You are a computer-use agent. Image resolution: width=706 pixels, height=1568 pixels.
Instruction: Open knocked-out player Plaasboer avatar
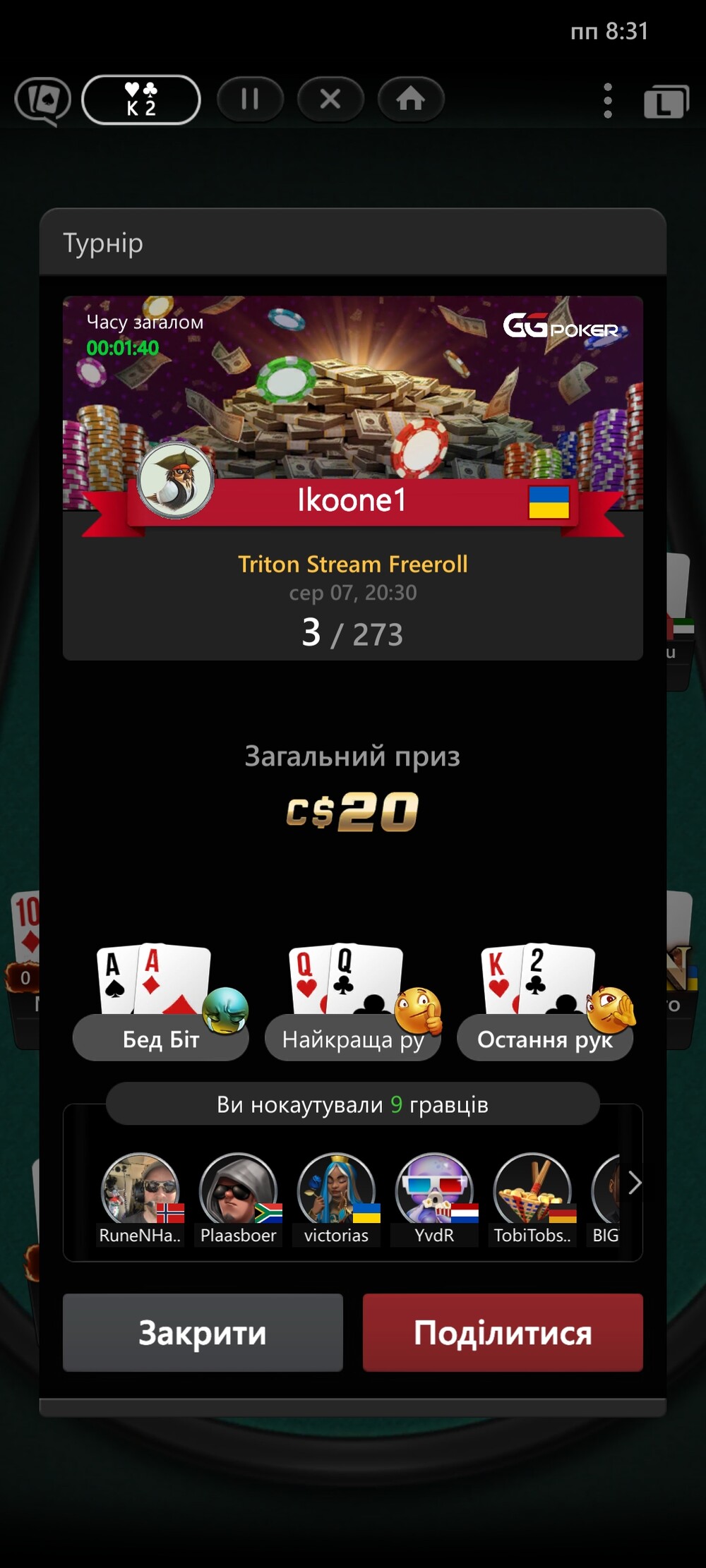(x=238, y=1190)
